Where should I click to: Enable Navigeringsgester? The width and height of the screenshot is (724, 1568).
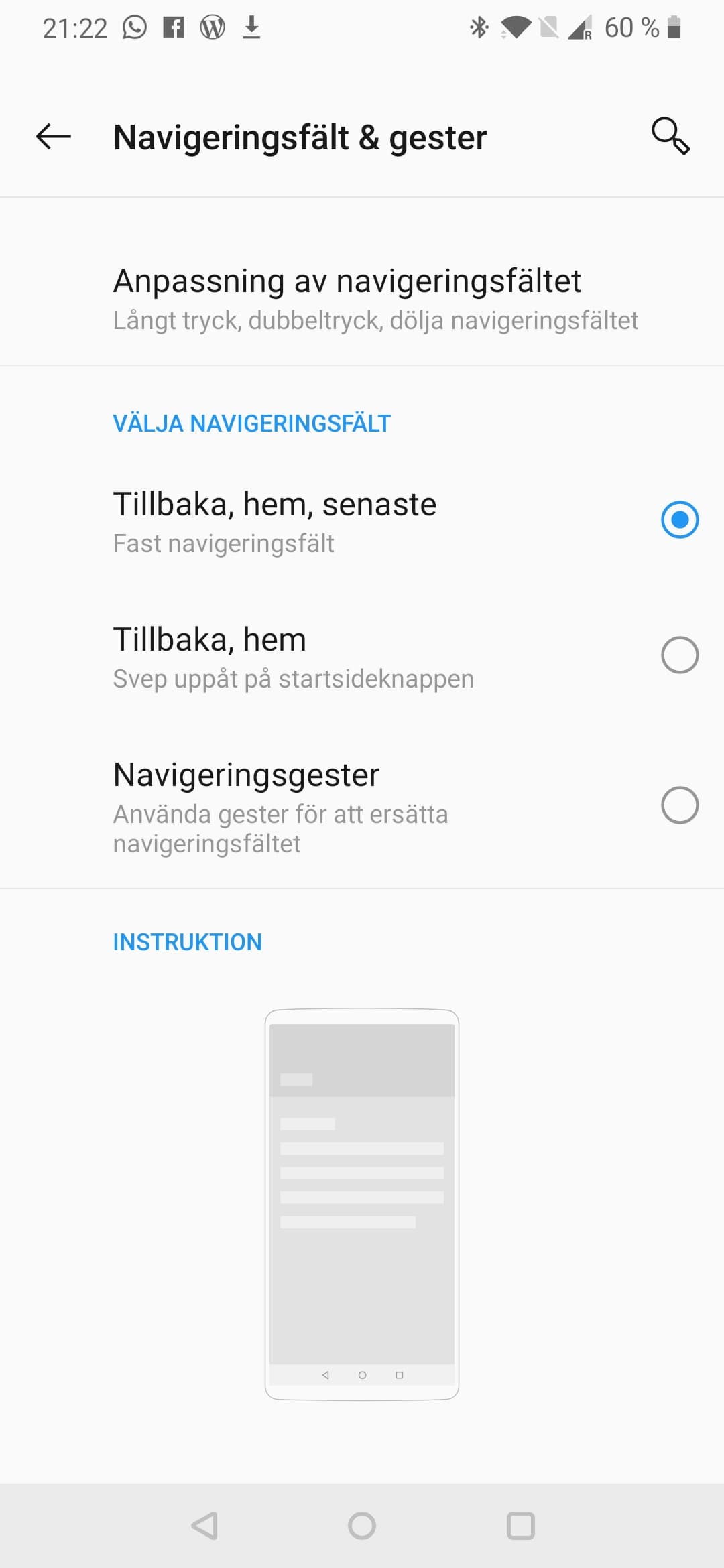click(x=679, y=805)
